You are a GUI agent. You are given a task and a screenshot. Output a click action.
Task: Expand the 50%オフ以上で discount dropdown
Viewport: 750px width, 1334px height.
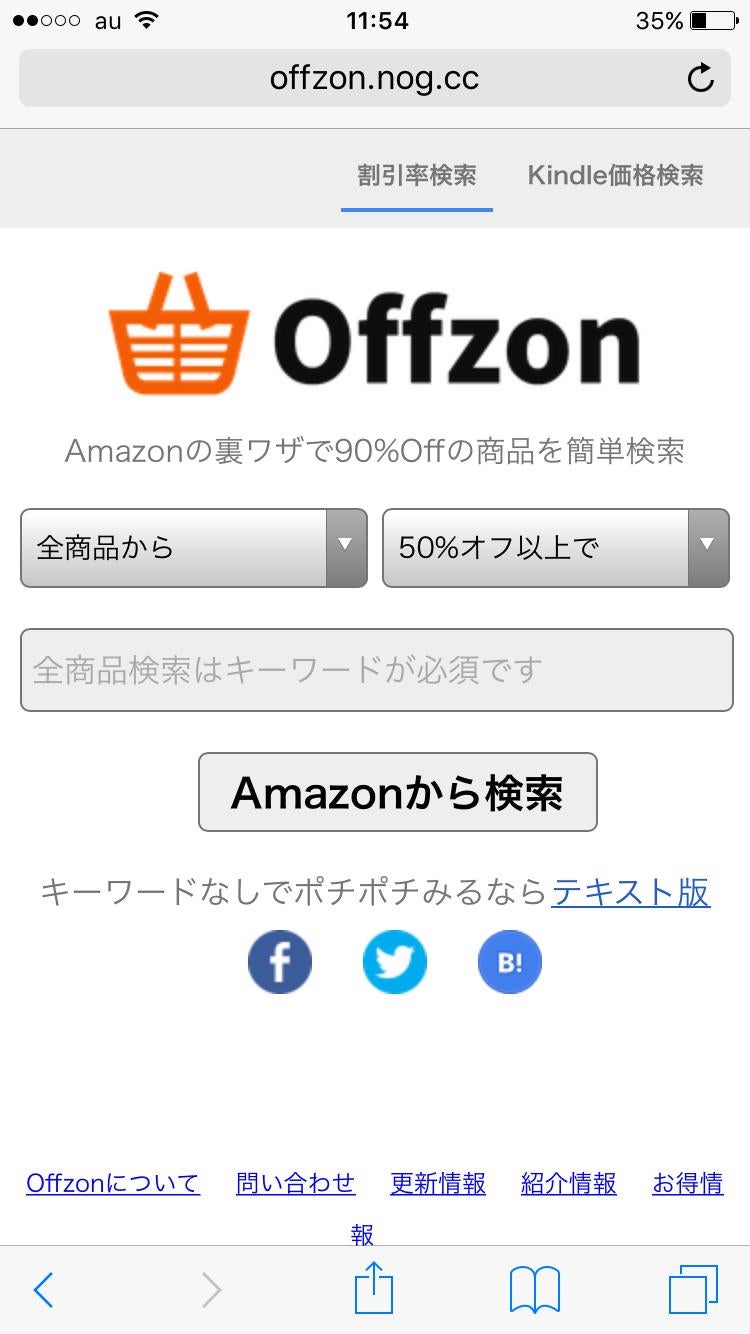point(556,548)
